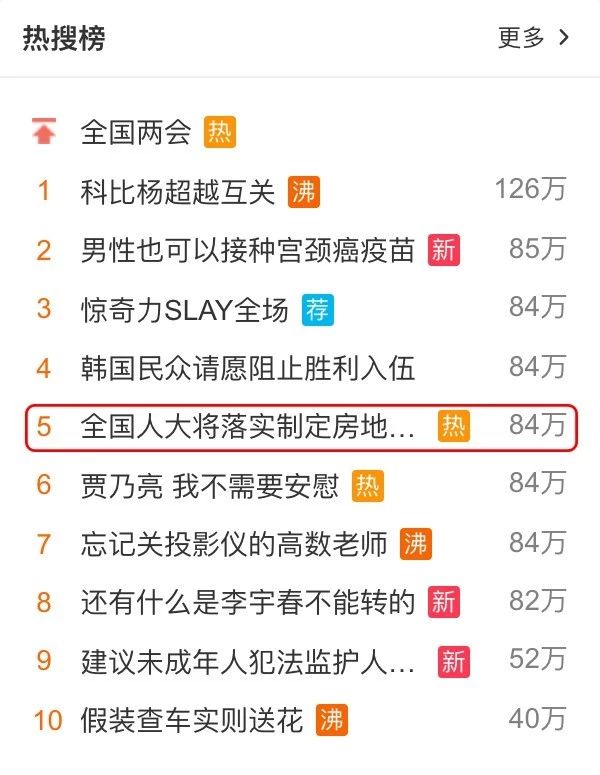The image size is (600, 775).
Task: View 忘记关投影仪的高数老师 topic
Action: [233, 545]
